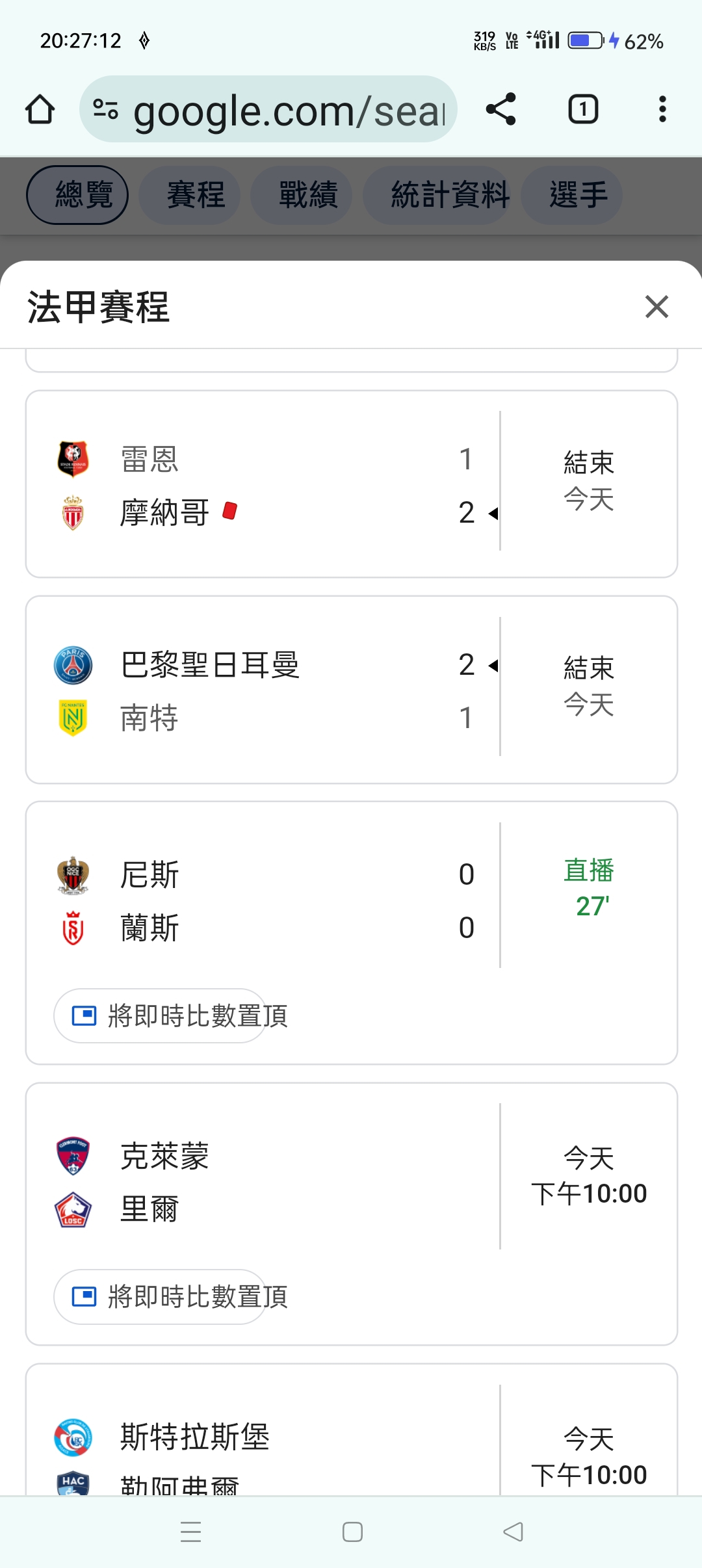The image size is (702, 1568).
Task: Open the 斯特拉斯堡 match card
Action: click(352, 1430)
